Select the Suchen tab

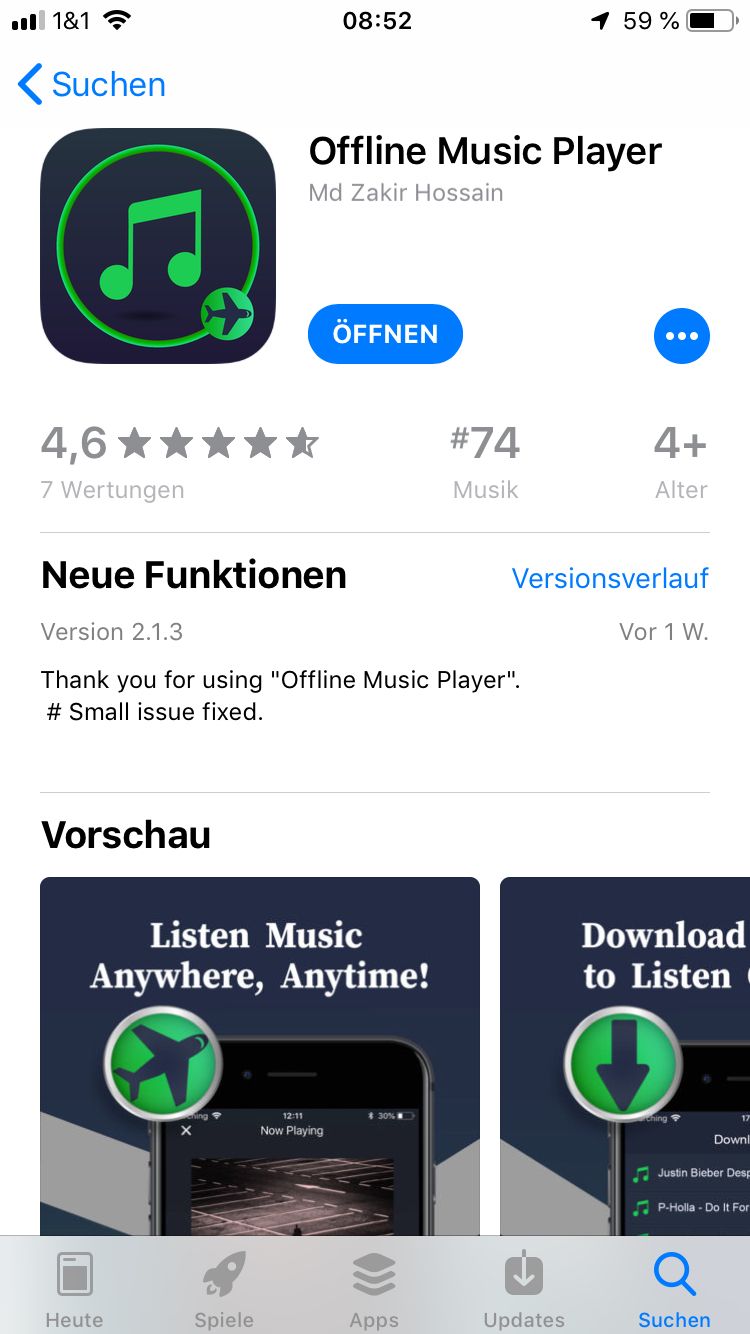click(674, 1290)
